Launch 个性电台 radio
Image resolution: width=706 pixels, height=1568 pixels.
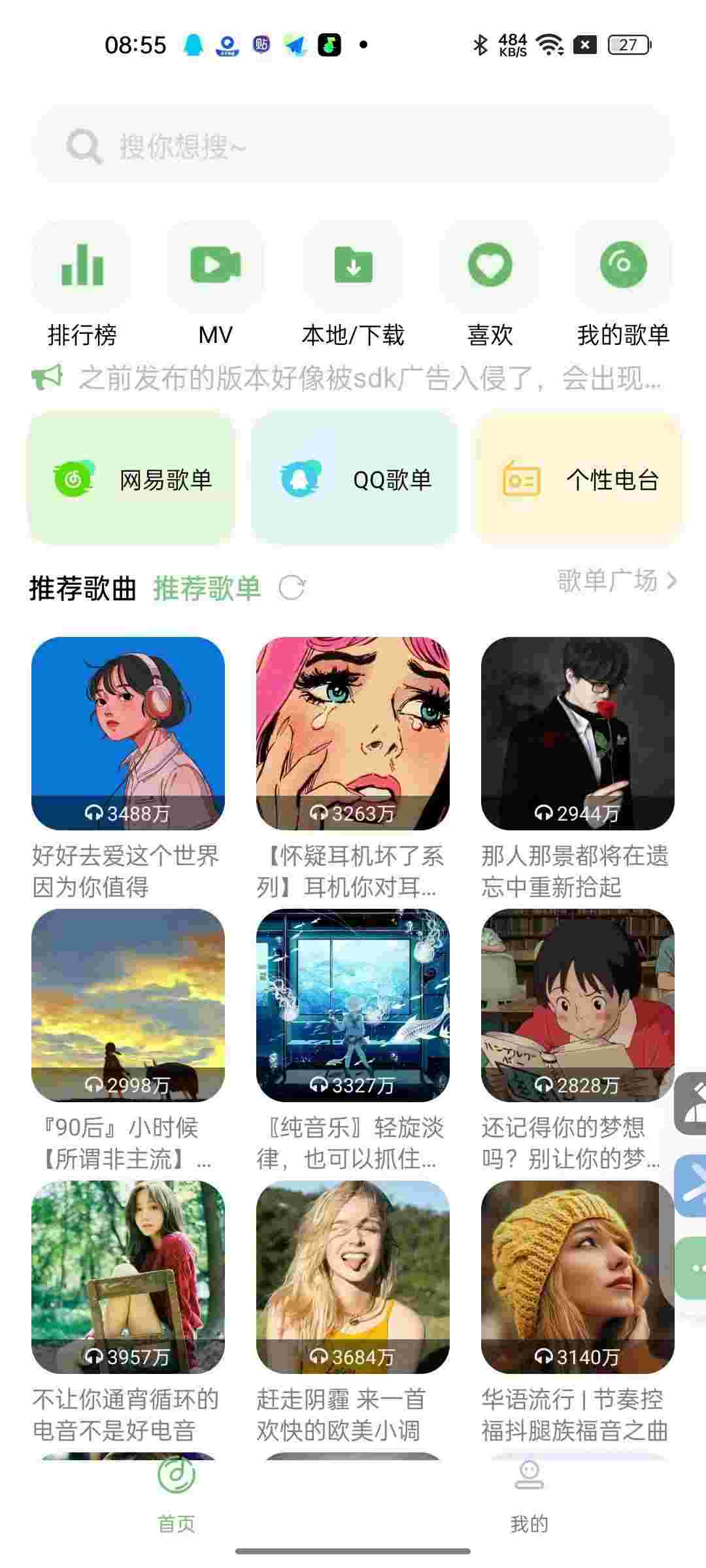pyautogui.click(x=579, y=479)
